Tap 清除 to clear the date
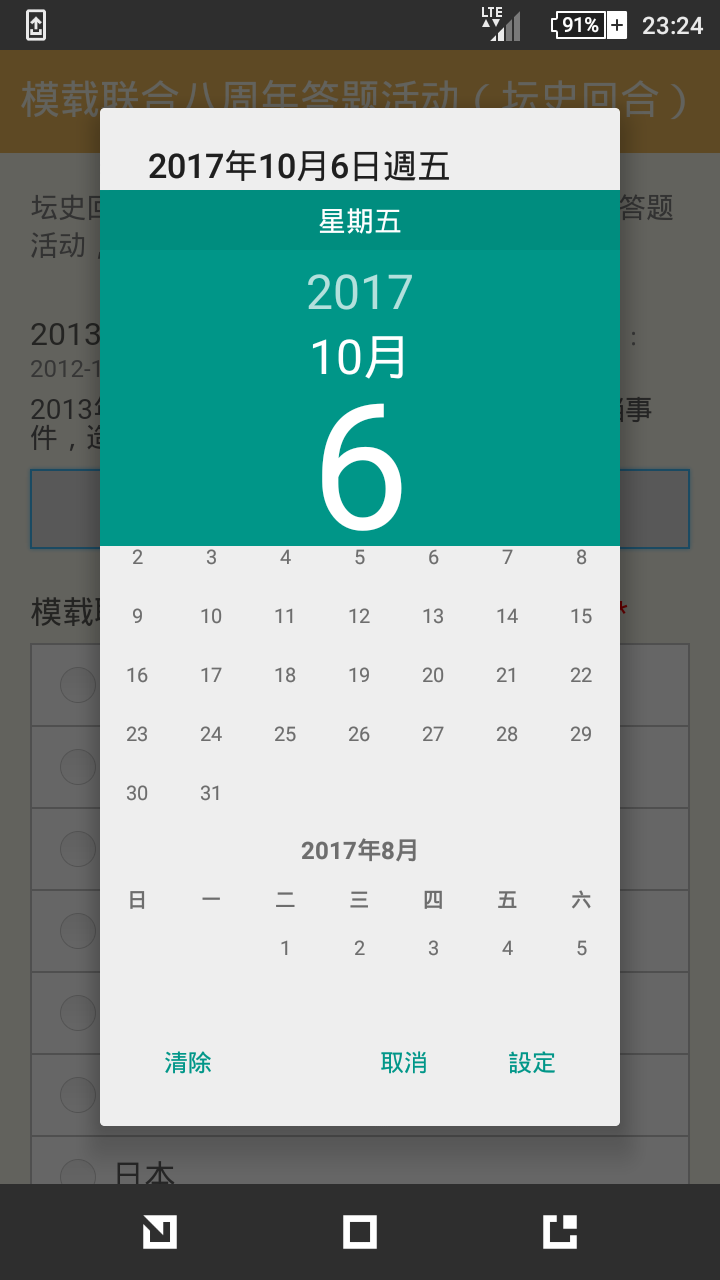 [x=188, y=1062]
